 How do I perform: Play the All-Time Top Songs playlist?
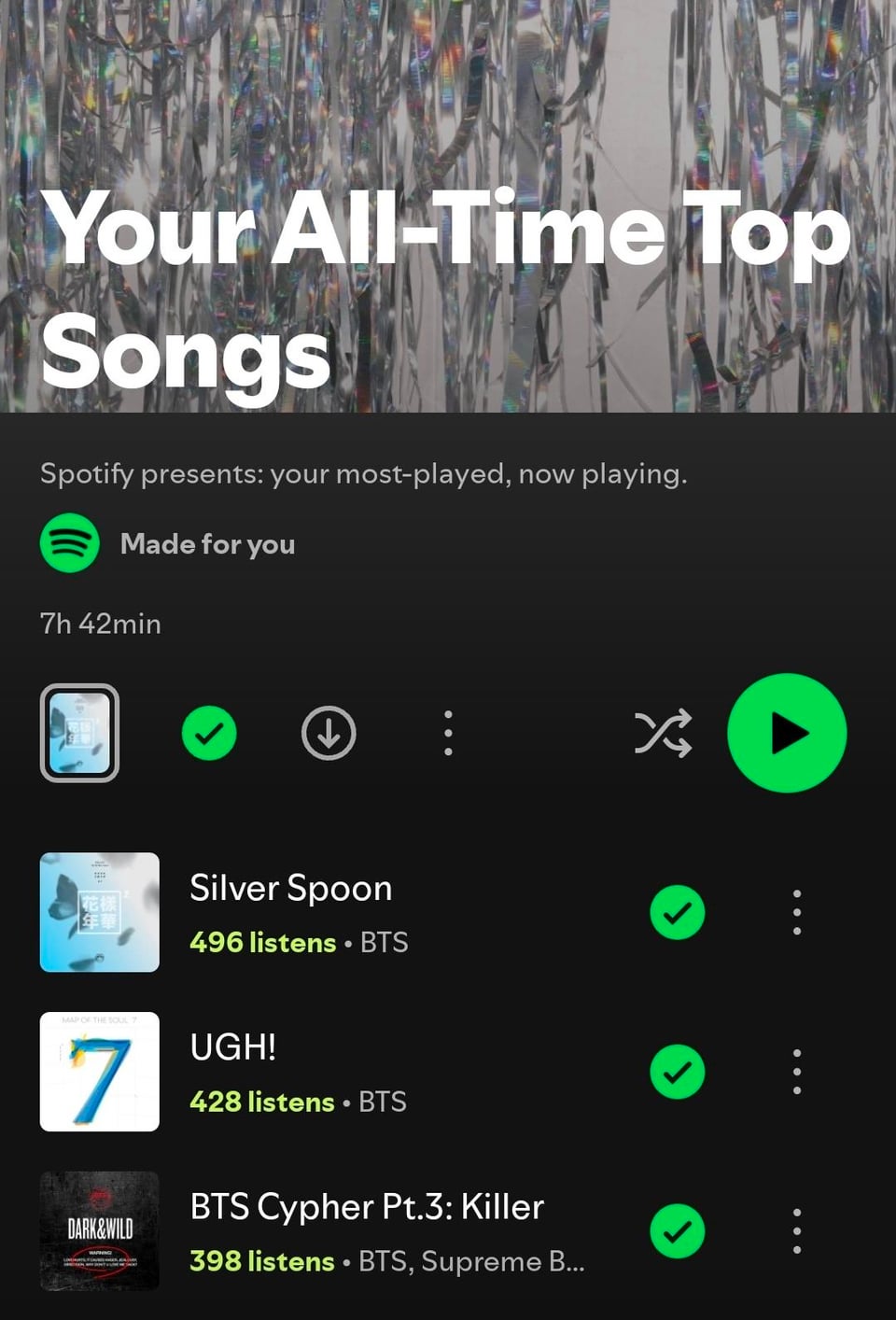787,733
